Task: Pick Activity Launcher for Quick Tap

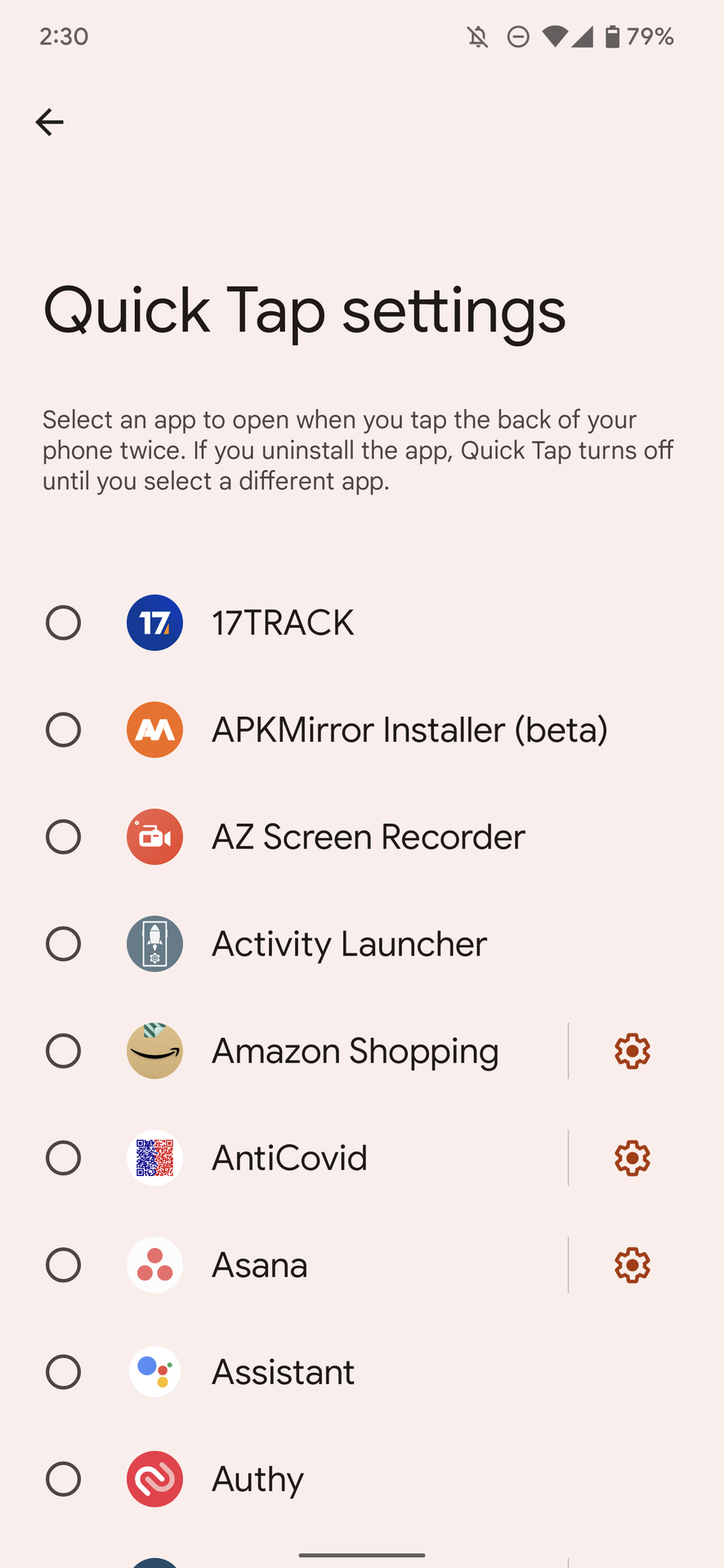Action: coord(64,944)
